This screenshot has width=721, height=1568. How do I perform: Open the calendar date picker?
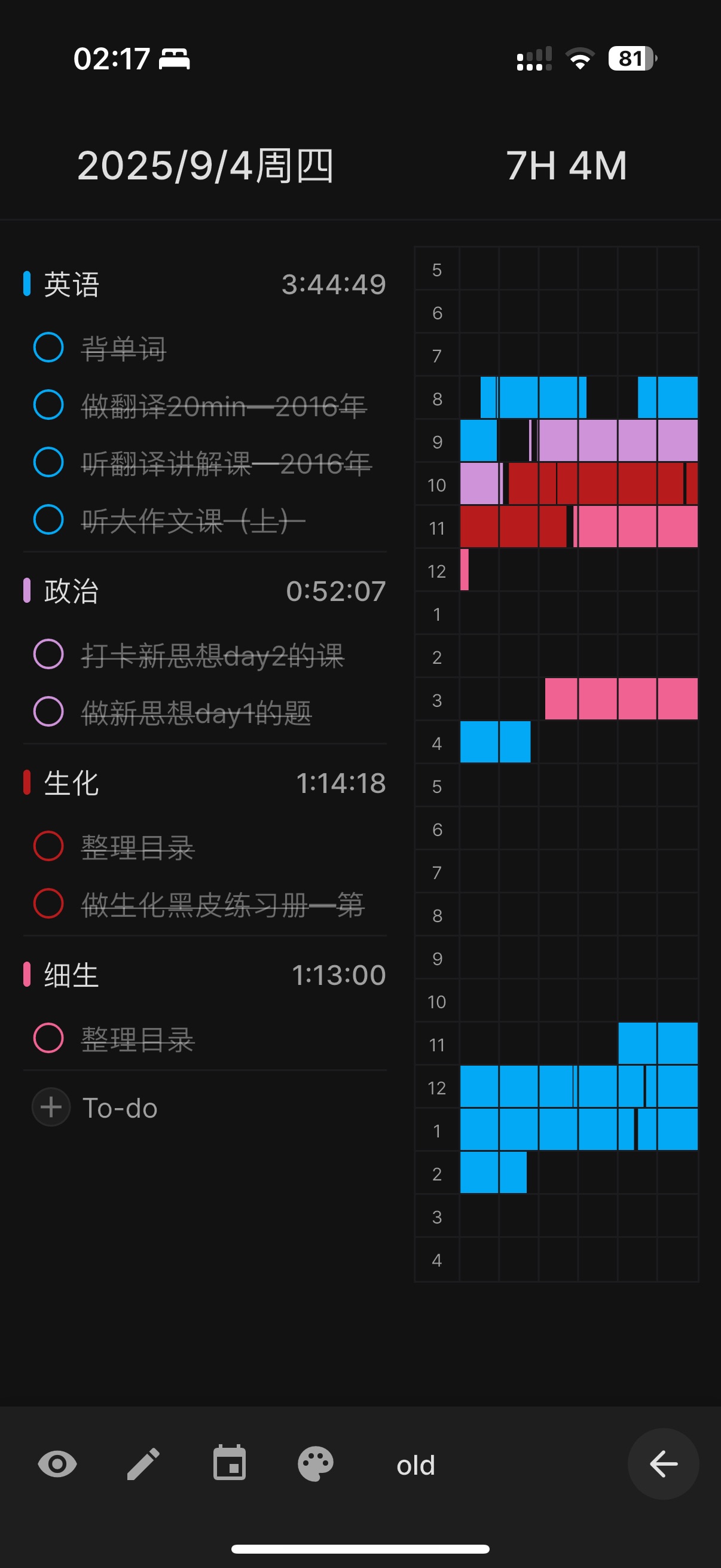pyautogui.click(x=230, y=1464)
